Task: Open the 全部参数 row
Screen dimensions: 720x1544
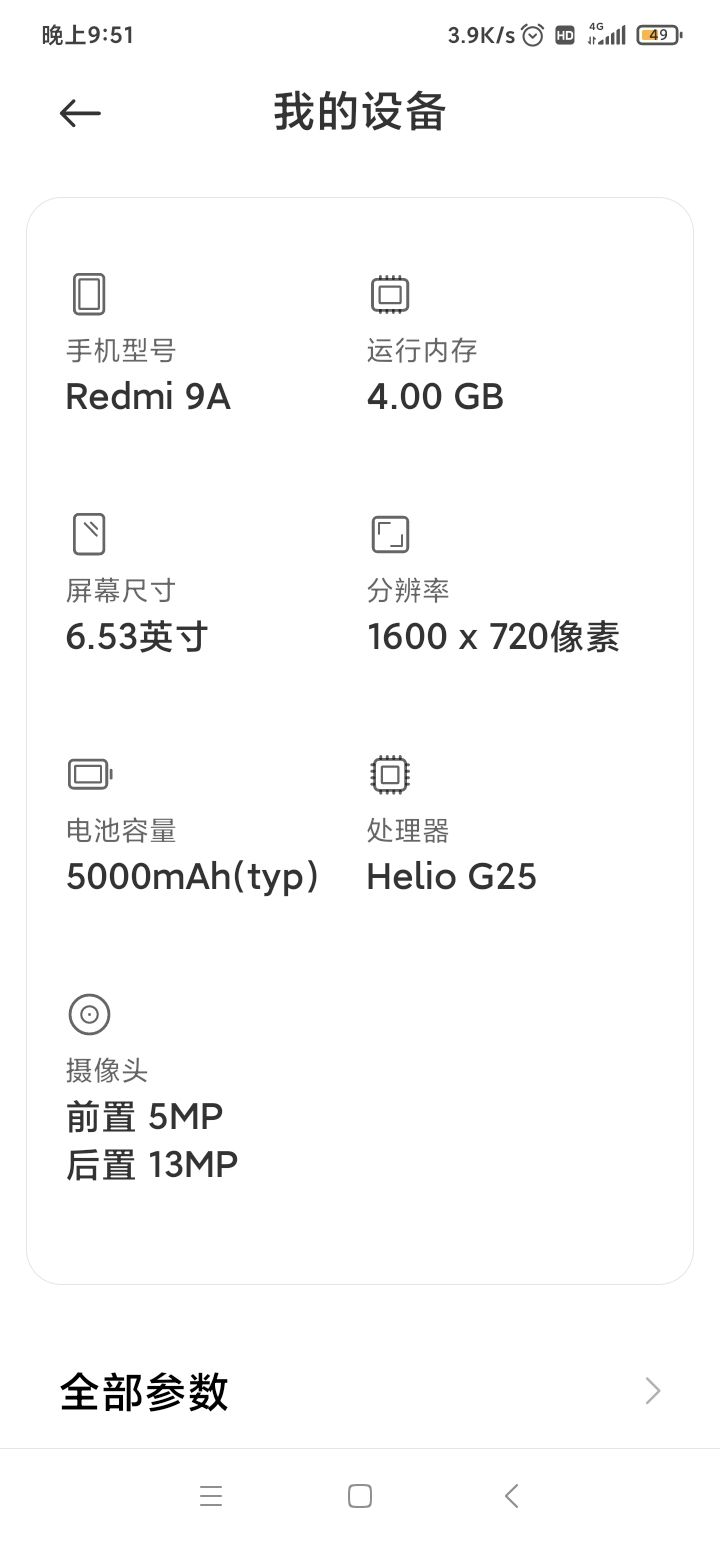Action: [360, 1391]
